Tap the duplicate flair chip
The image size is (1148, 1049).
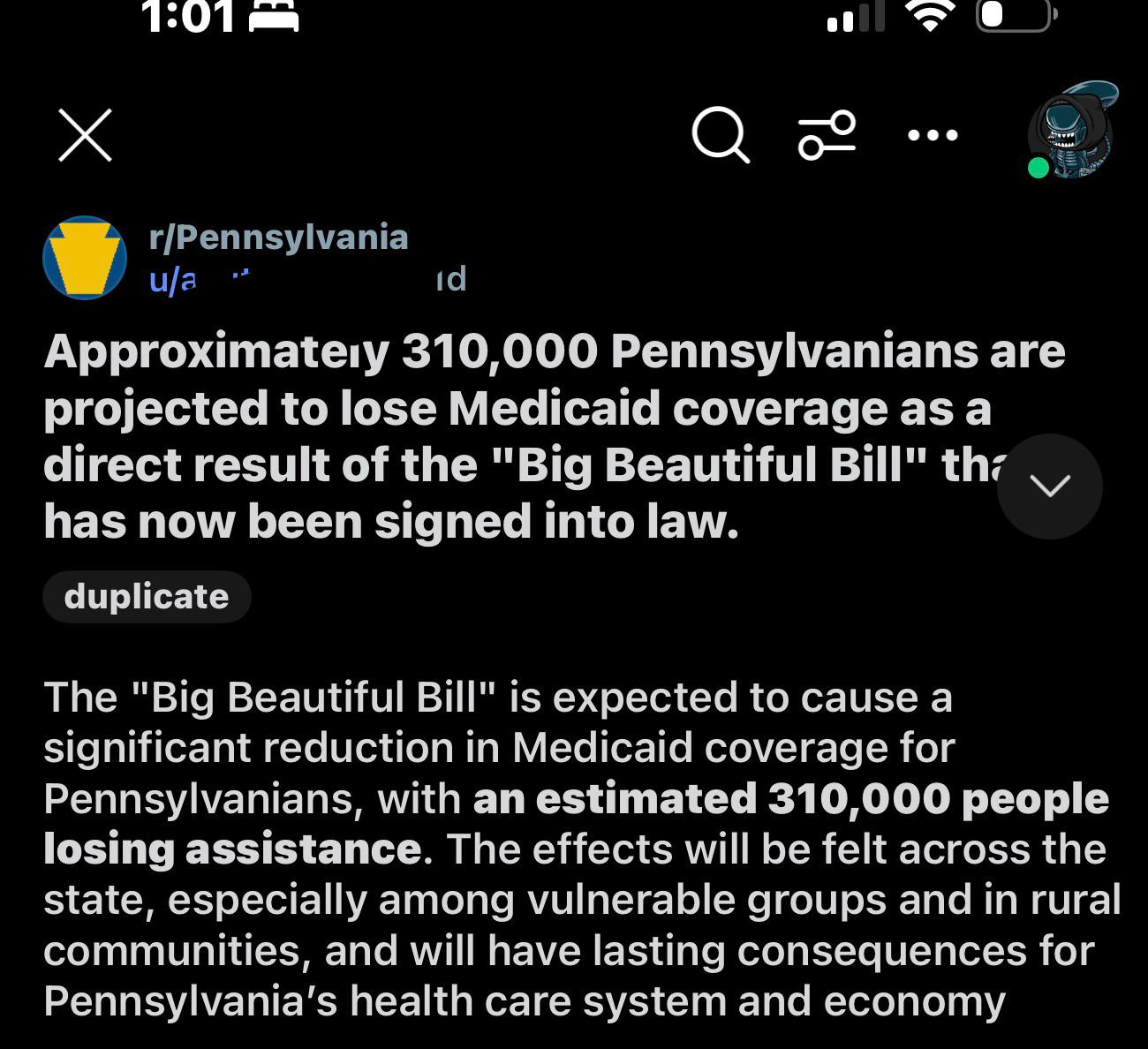(147, 597)
